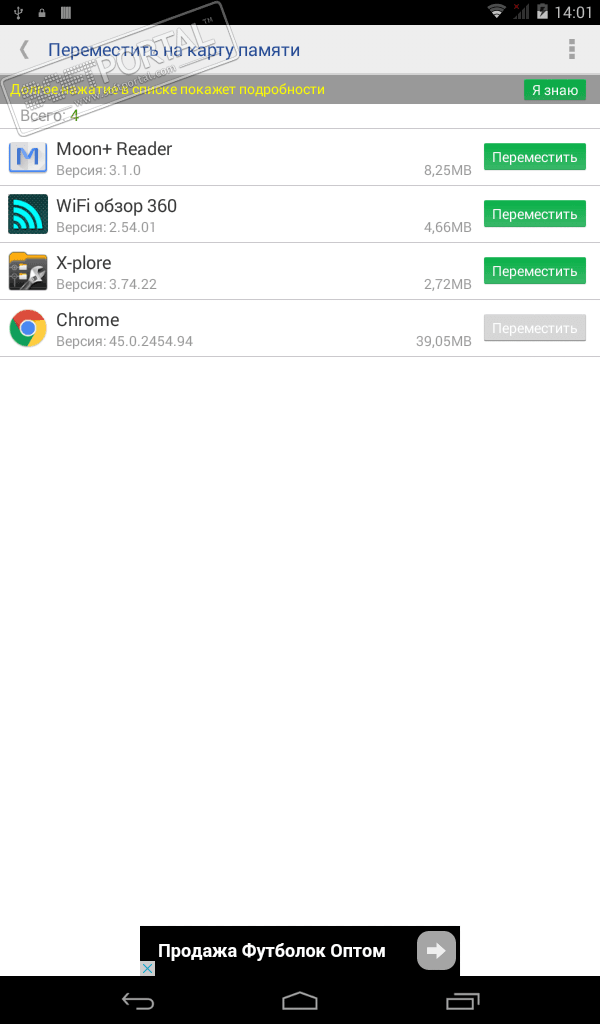Tap the system home button
600x1024 pixels.
tap(299, 999)
